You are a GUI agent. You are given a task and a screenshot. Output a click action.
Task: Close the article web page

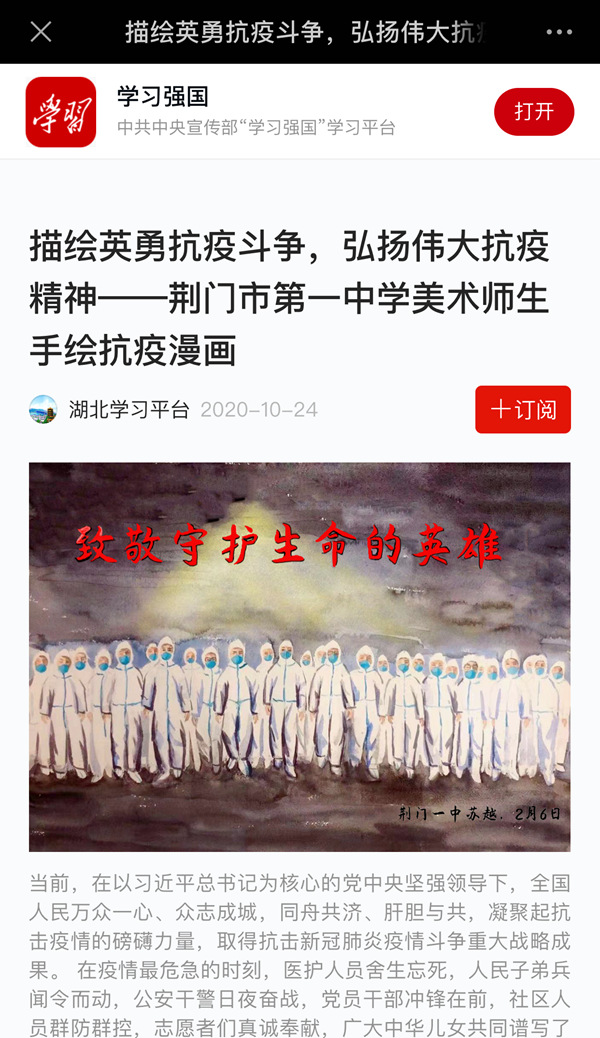coord(41,32)
